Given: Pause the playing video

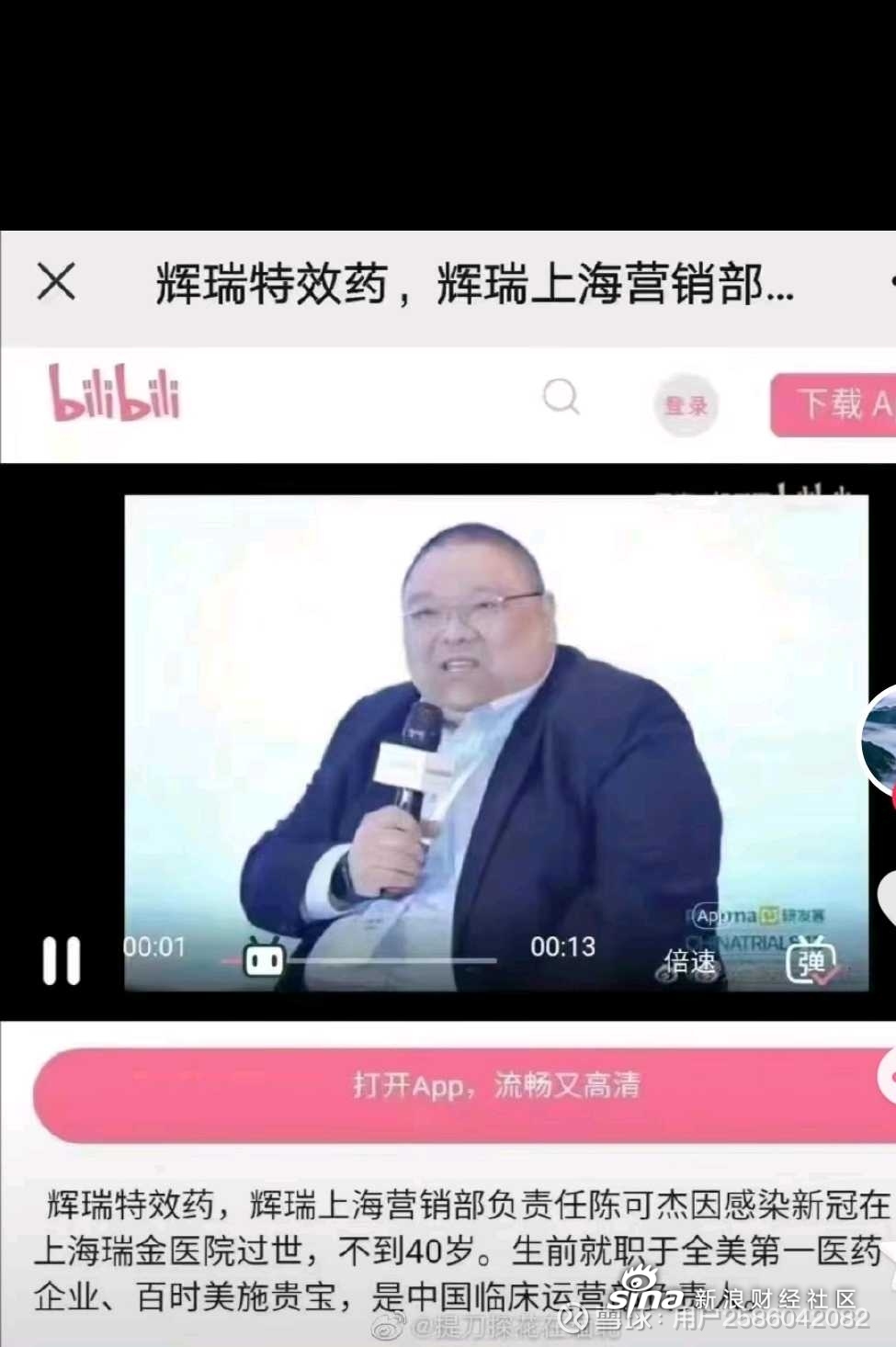Looking at the screenshot, I should [x=62, y=961].
